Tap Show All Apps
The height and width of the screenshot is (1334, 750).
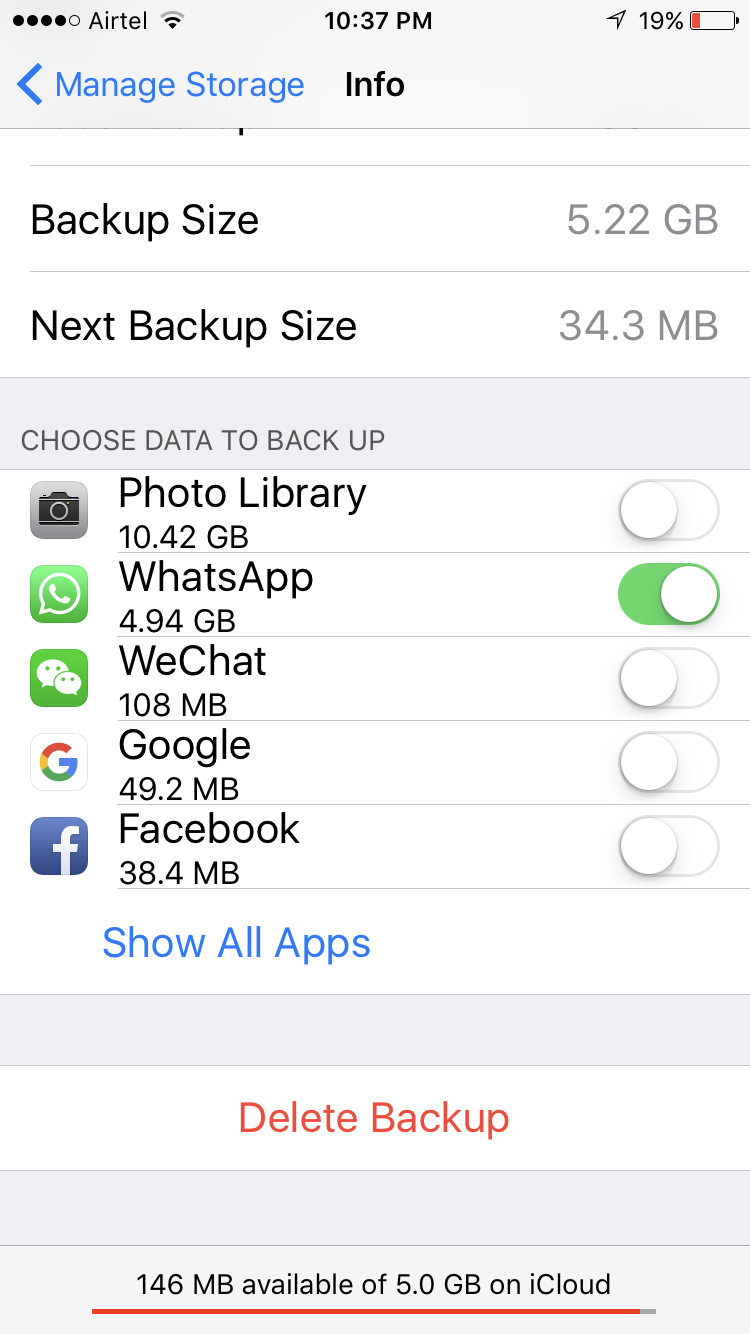(x=236, y=943)
